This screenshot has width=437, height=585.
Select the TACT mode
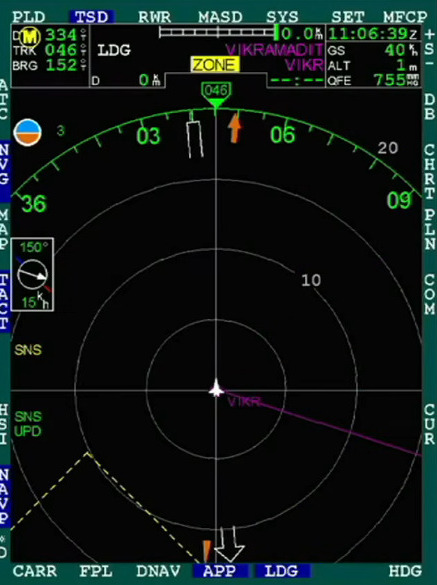[4, 301]
